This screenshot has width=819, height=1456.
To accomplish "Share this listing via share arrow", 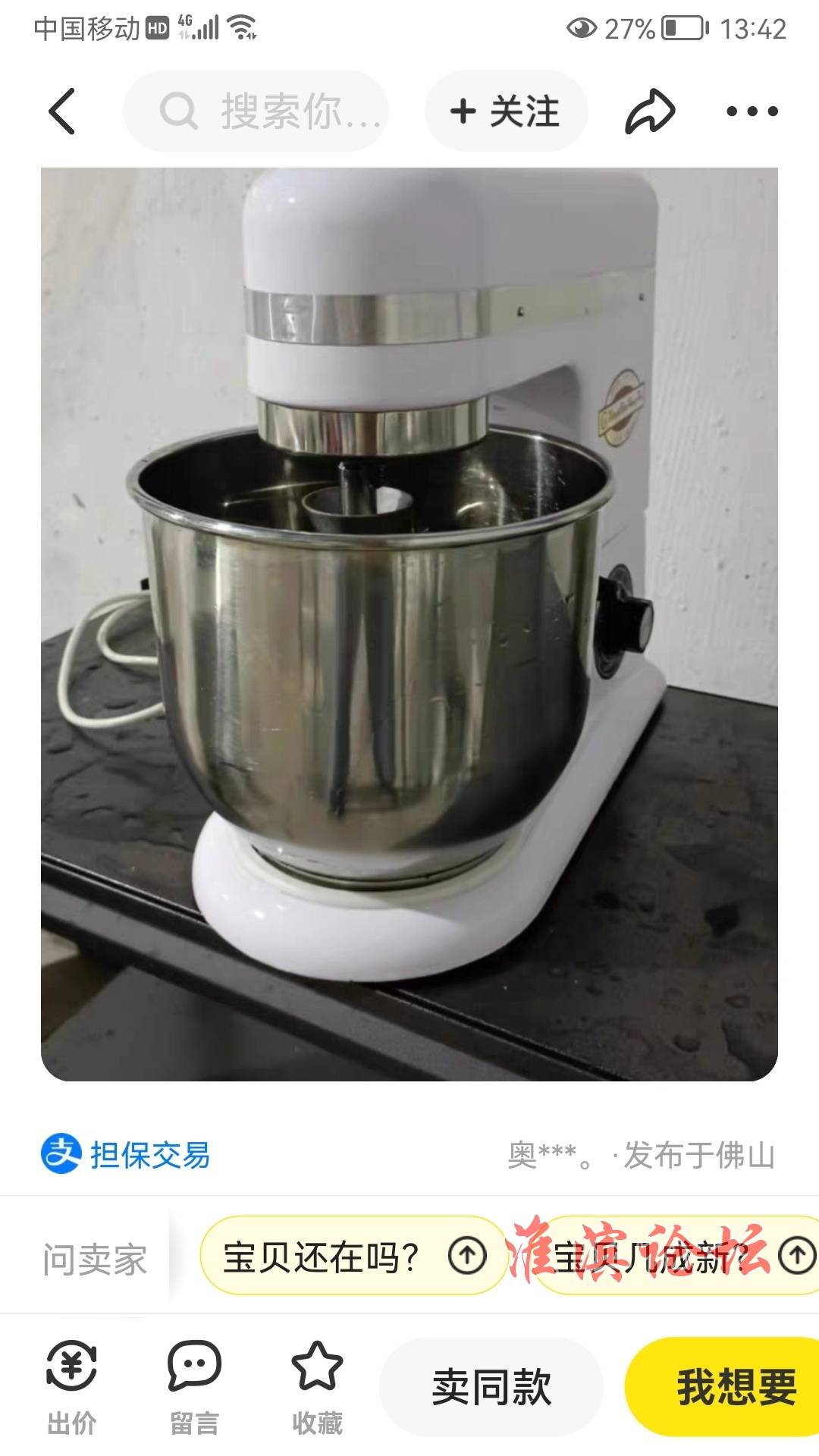I will (x=650, y=111).
